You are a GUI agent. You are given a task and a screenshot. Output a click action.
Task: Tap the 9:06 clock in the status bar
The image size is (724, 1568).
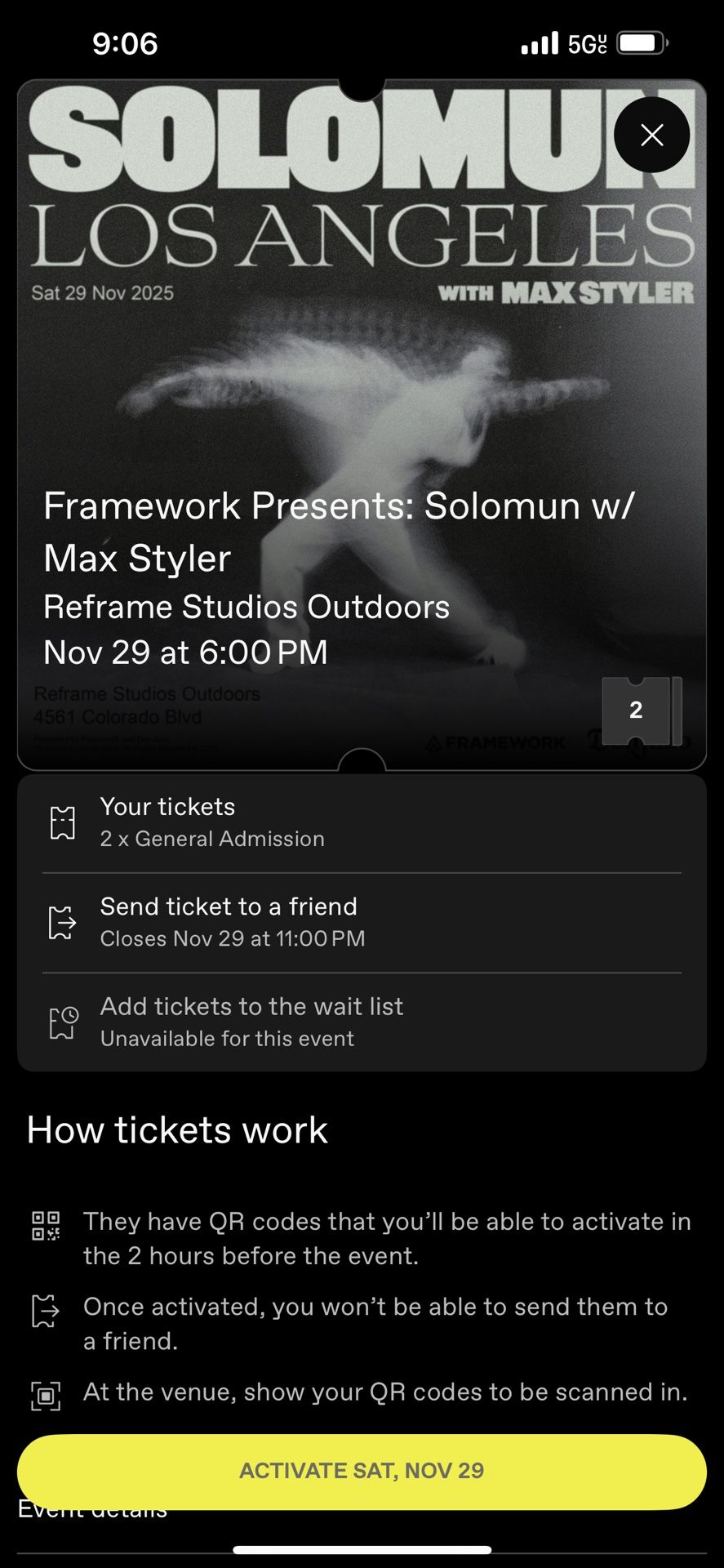124,43
